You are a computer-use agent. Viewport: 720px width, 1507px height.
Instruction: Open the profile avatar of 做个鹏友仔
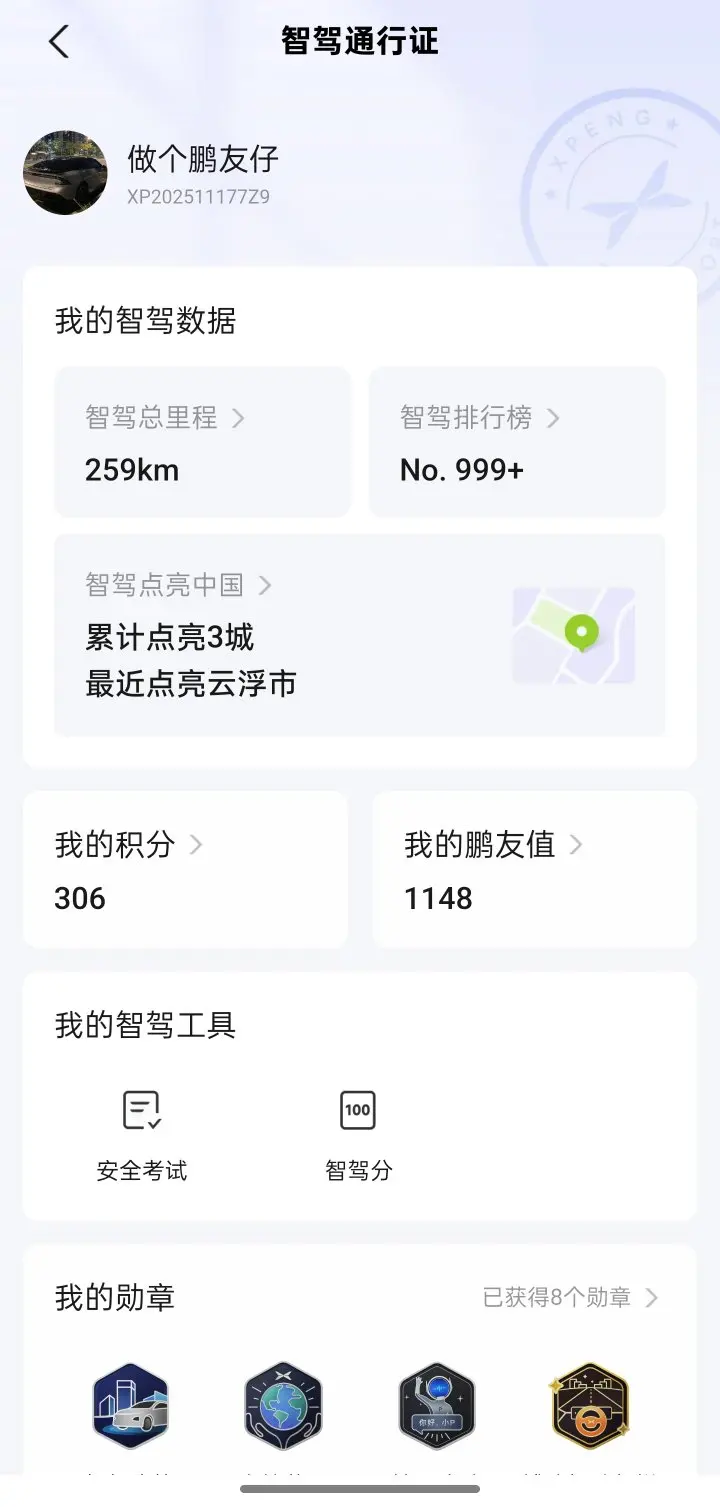pos(65,172)
